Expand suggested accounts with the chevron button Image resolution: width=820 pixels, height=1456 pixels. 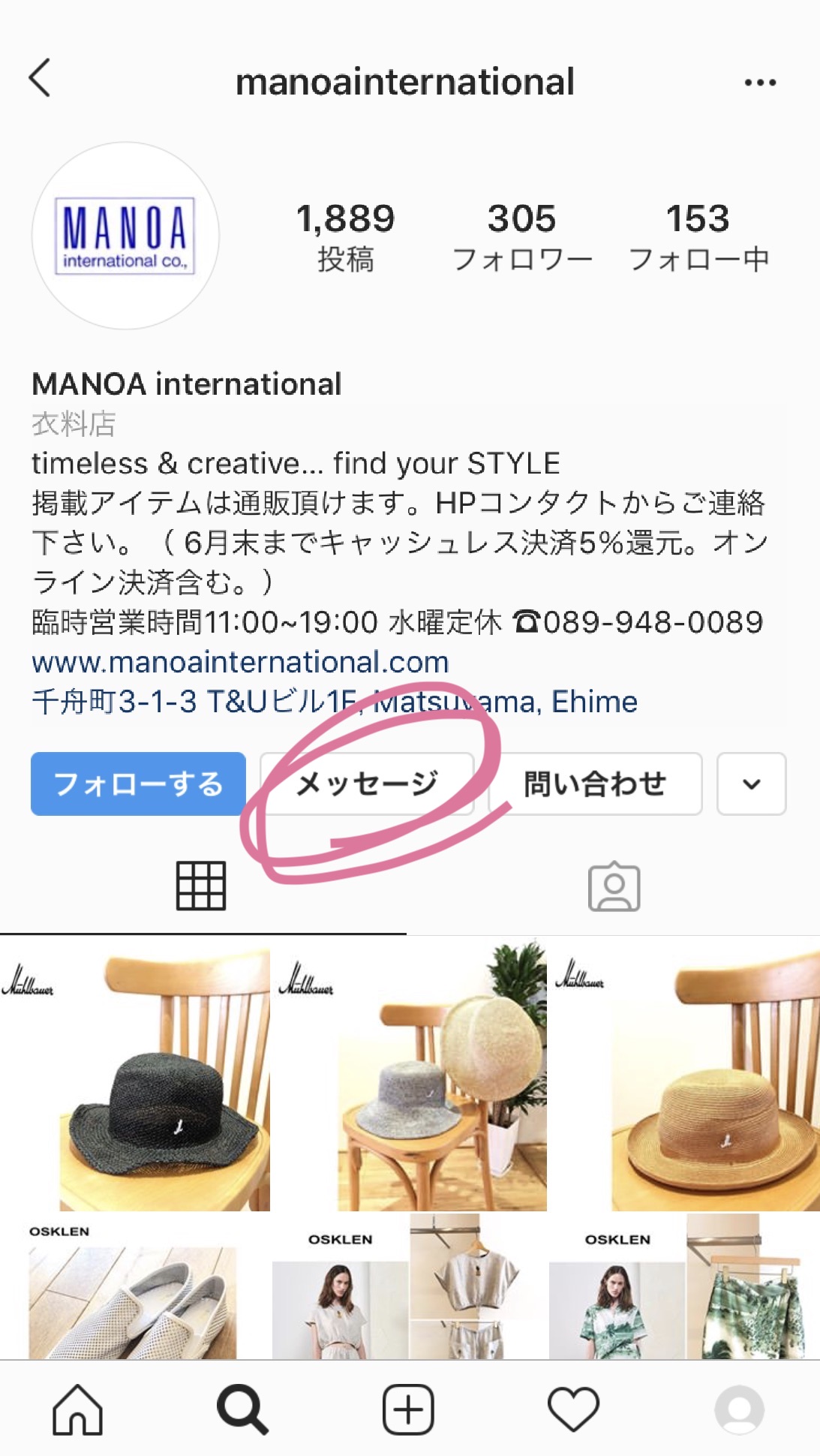click(x=751, y=784)
